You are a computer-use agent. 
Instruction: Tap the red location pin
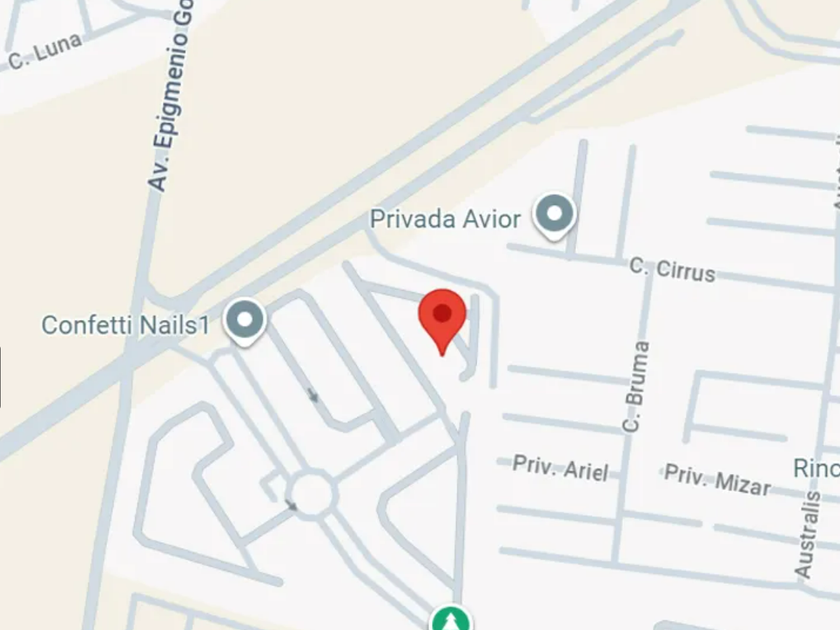[x=442, y=316]
